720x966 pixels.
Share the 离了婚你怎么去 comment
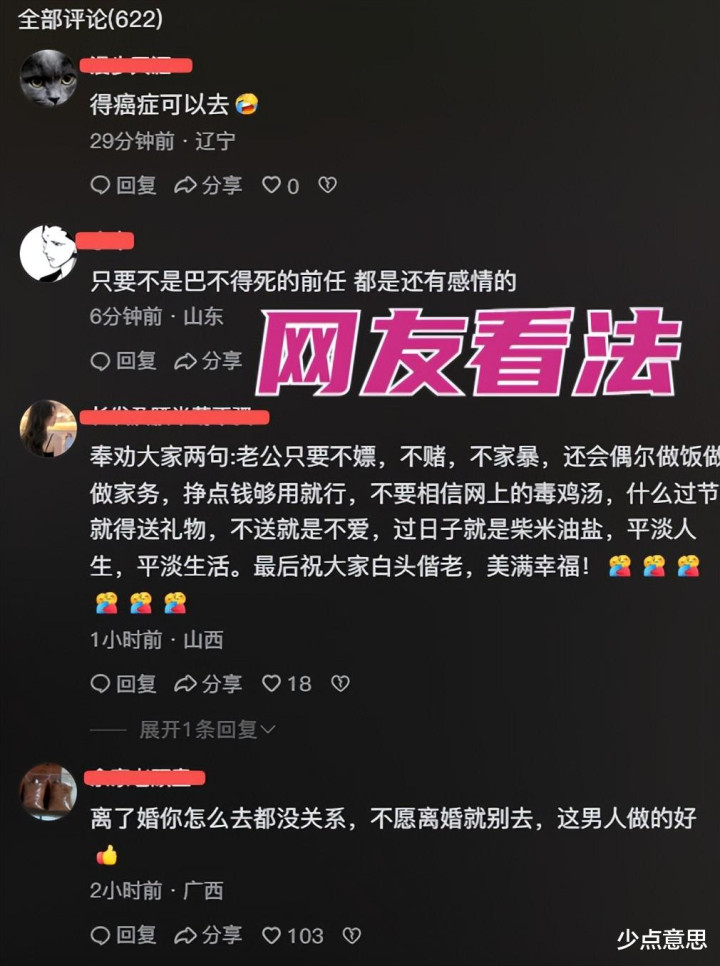(208, 935)
